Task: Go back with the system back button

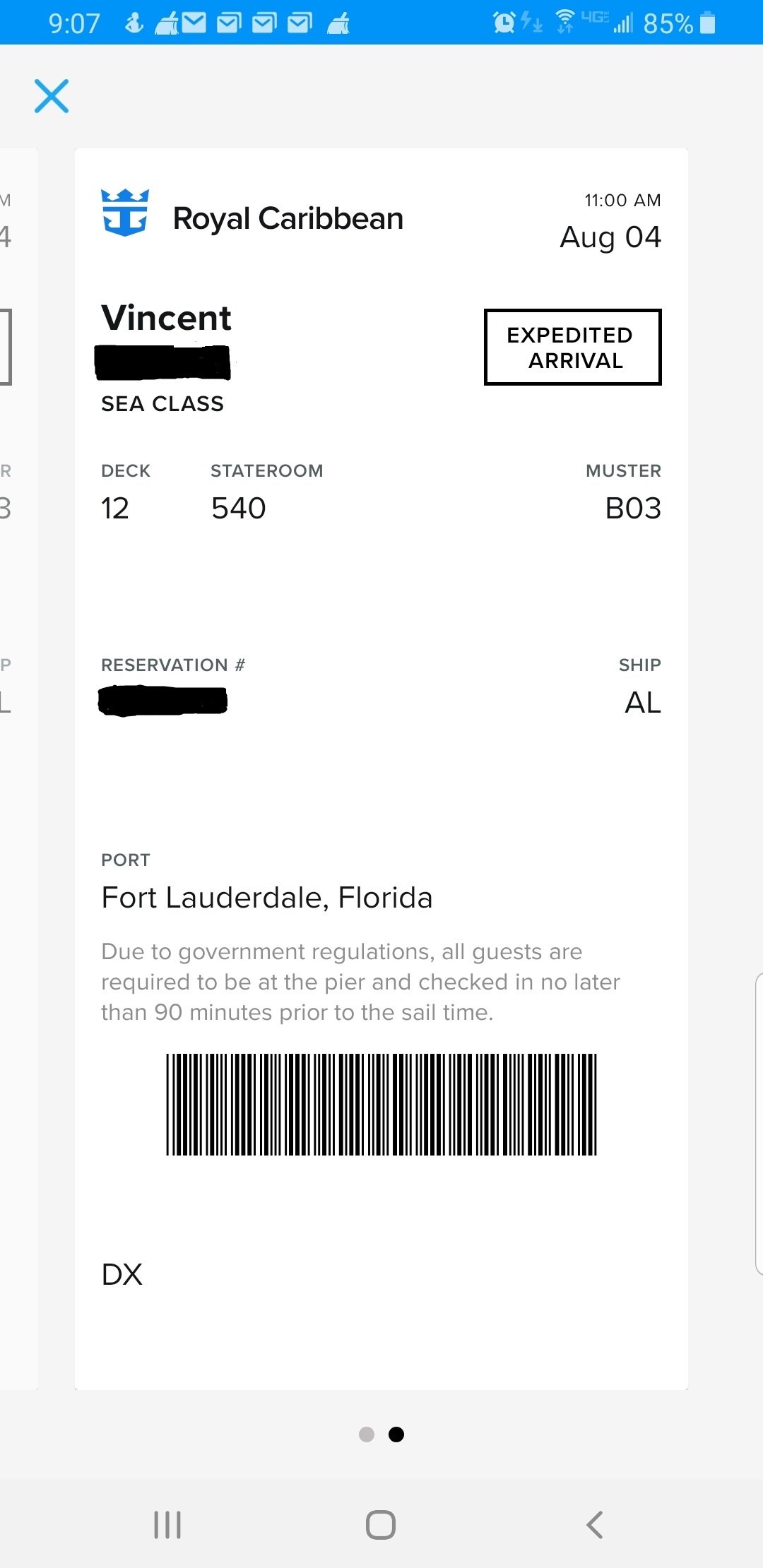Action: point(595,1525)
